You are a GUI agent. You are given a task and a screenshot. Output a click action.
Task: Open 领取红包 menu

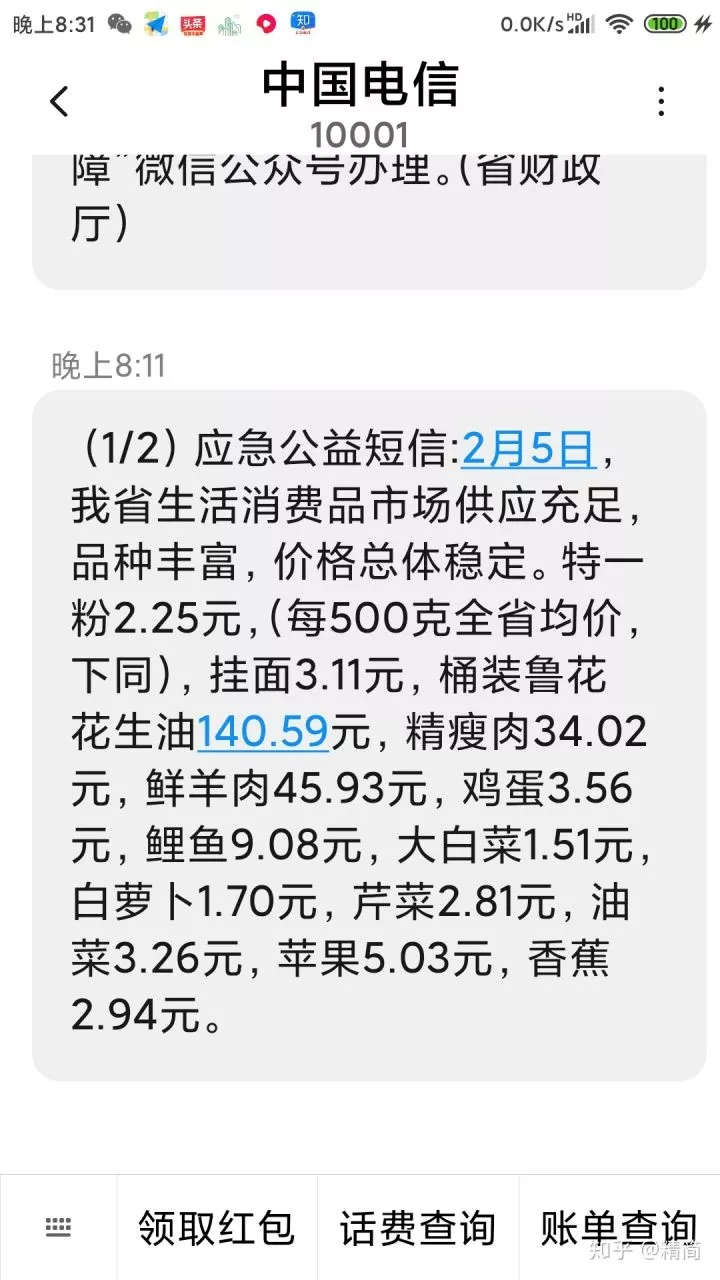pos(217,1227)
